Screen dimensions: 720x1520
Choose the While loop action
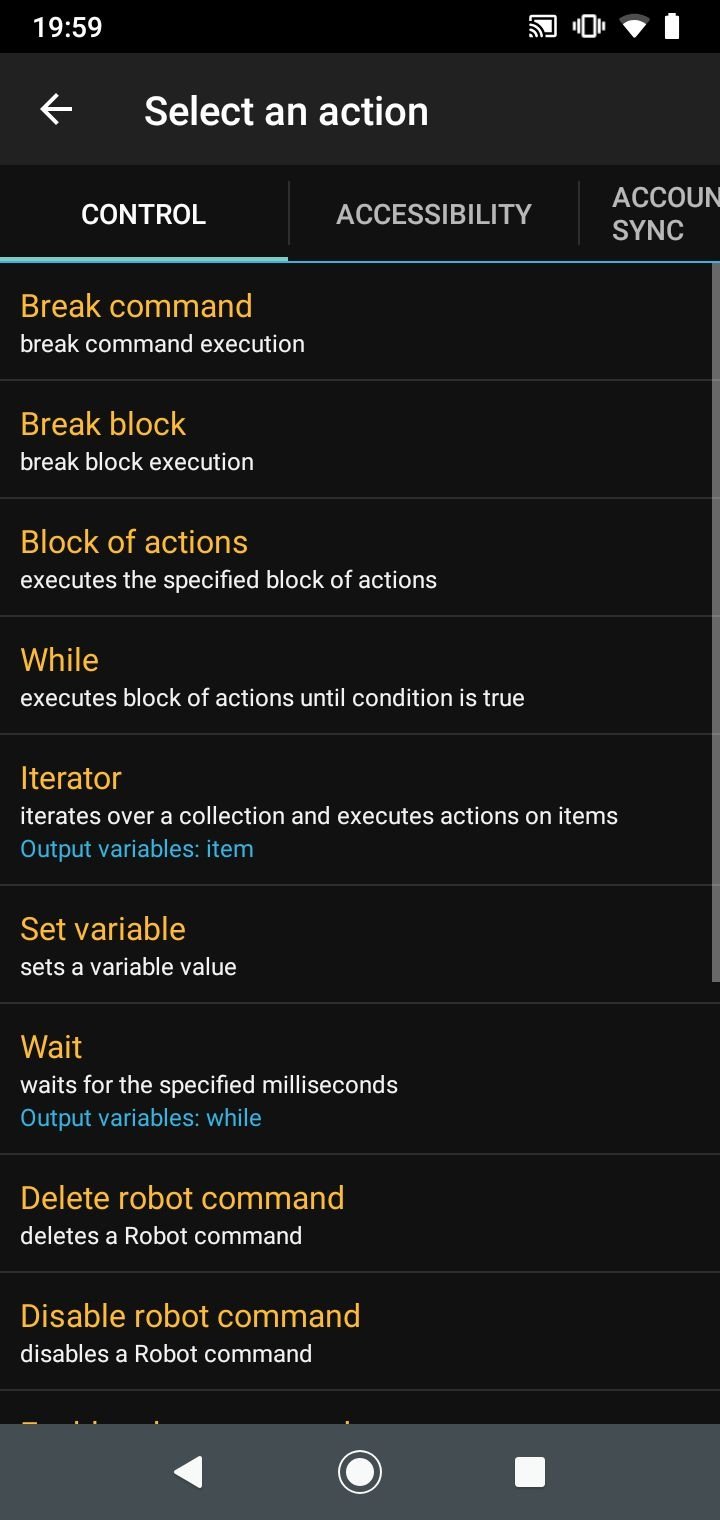pyautogui.click(x=360, y=676)
